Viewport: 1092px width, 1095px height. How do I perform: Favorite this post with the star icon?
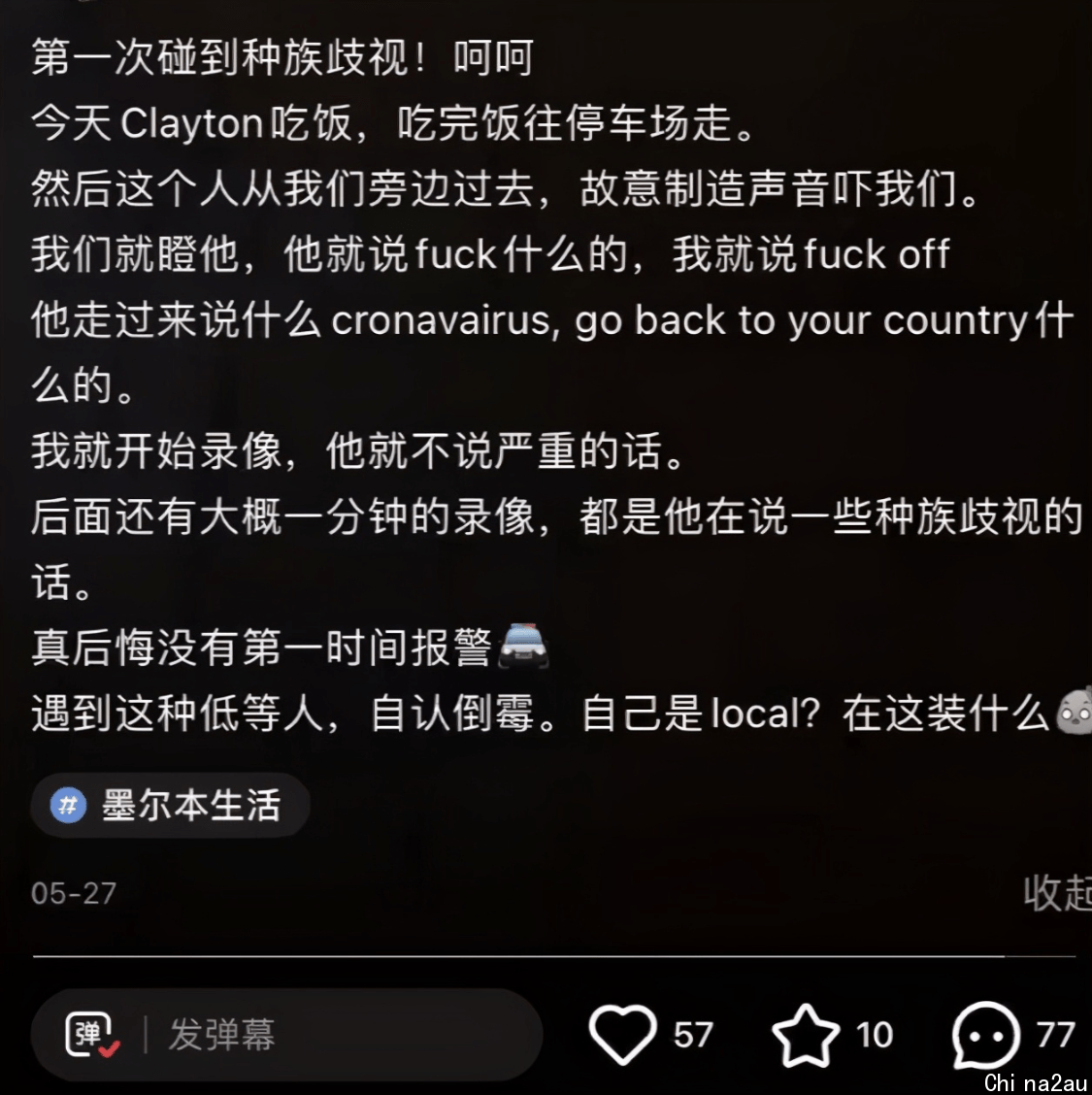(x=806, y=1035)
